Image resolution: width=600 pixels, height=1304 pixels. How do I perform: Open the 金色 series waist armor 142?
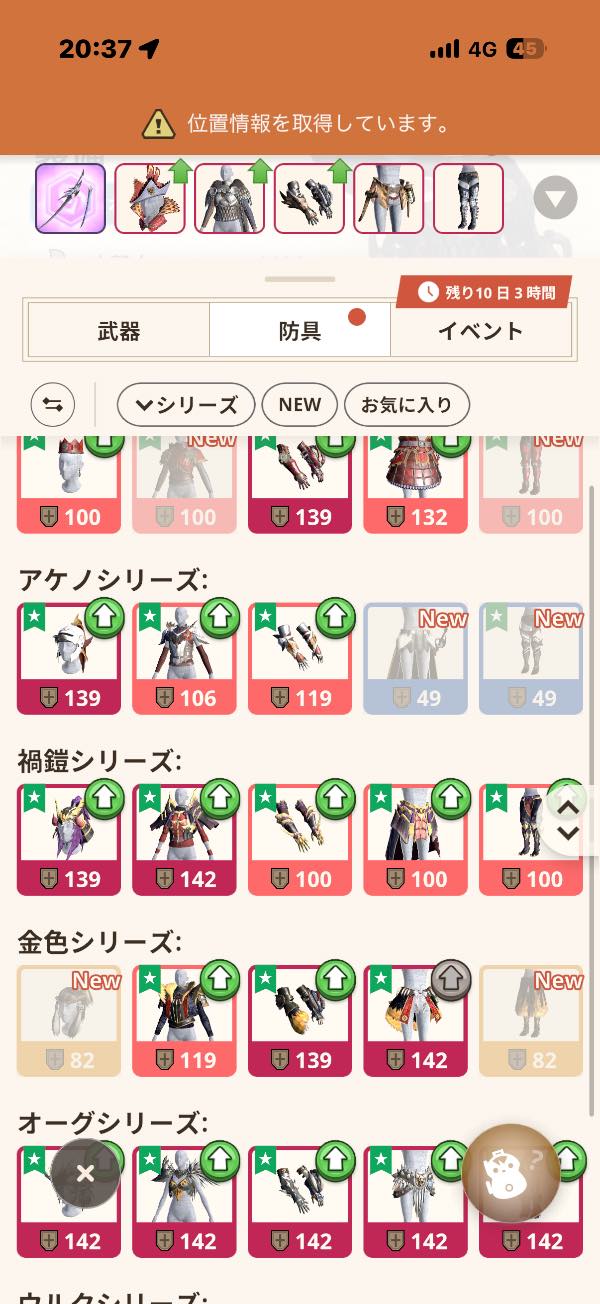(x=416, y=1019)
